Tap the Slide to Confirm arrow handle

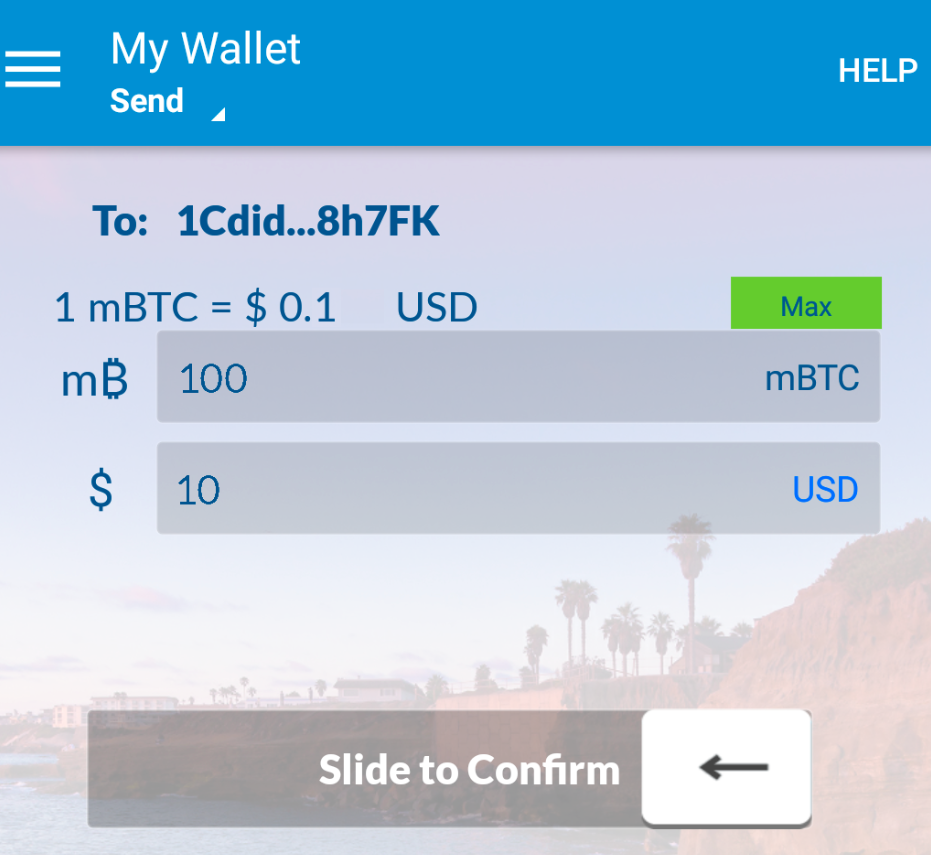point(726,768)
